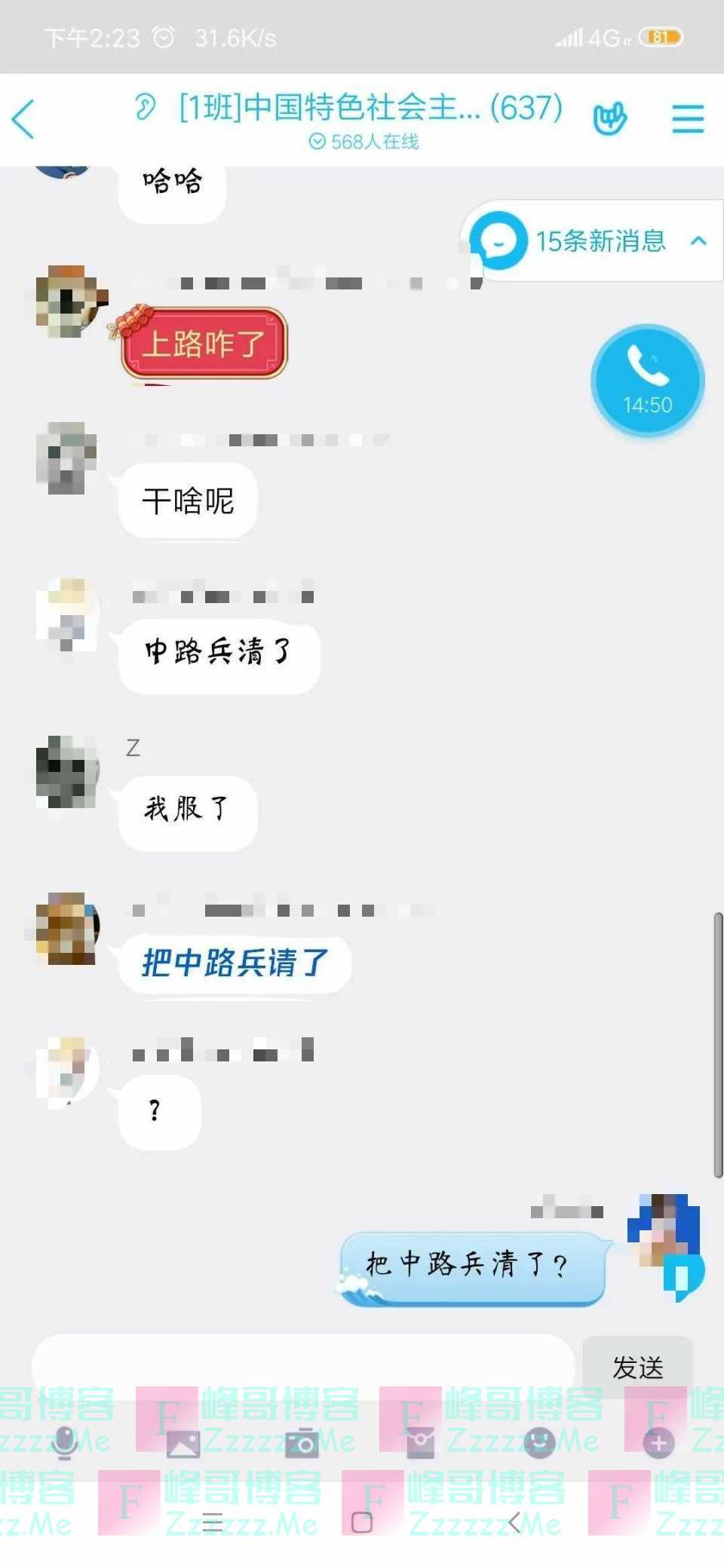Open the ongoing call bubble 14:50

pos(647,381)
